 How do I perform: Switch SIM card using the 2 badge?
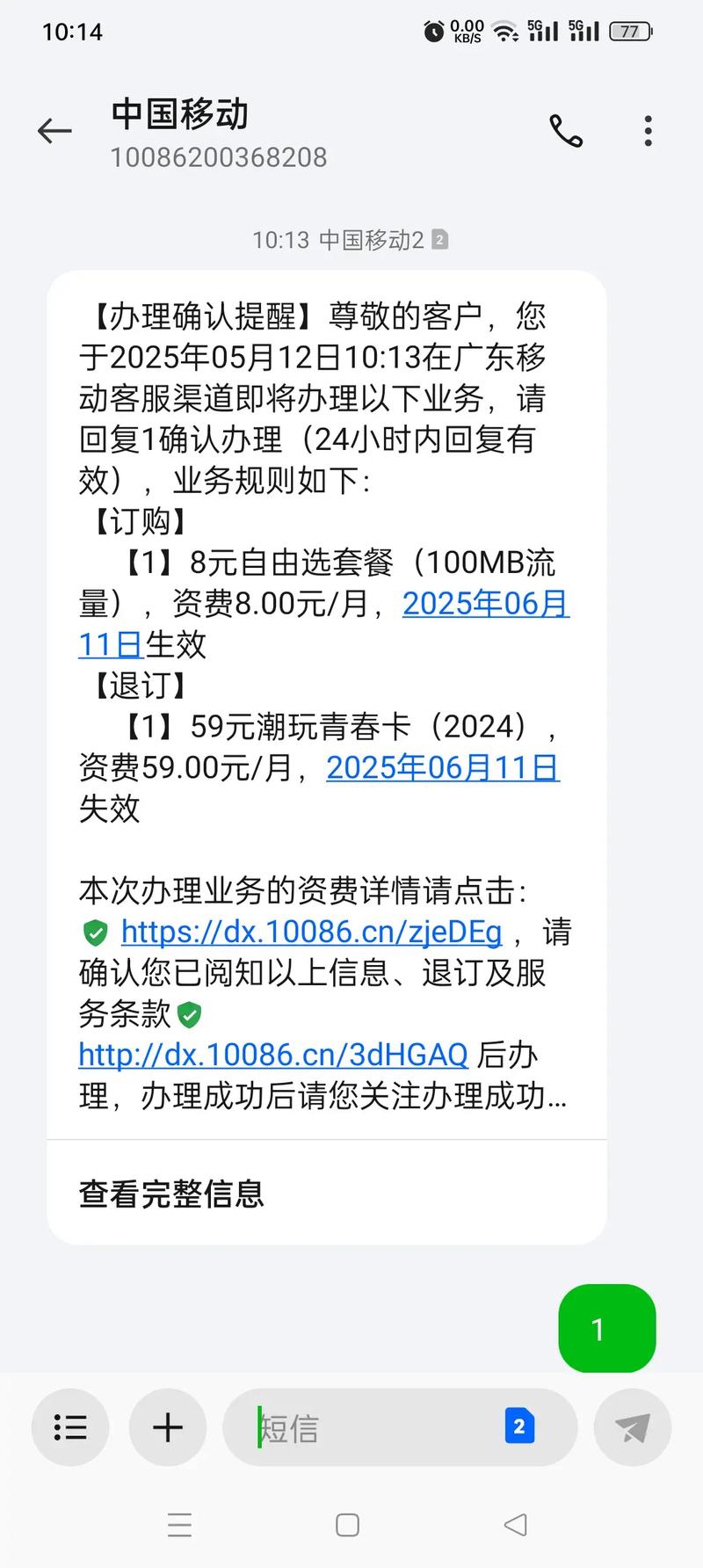[519, 1426]
